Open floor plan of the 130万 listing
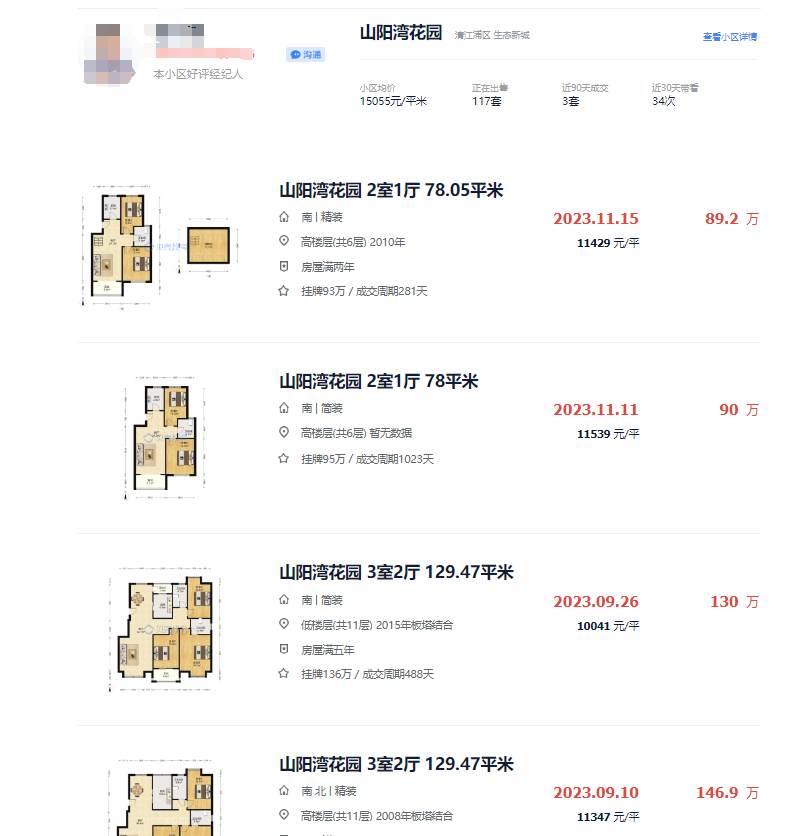801x836 pixels. pyautogui.click(x=165, y=630)
